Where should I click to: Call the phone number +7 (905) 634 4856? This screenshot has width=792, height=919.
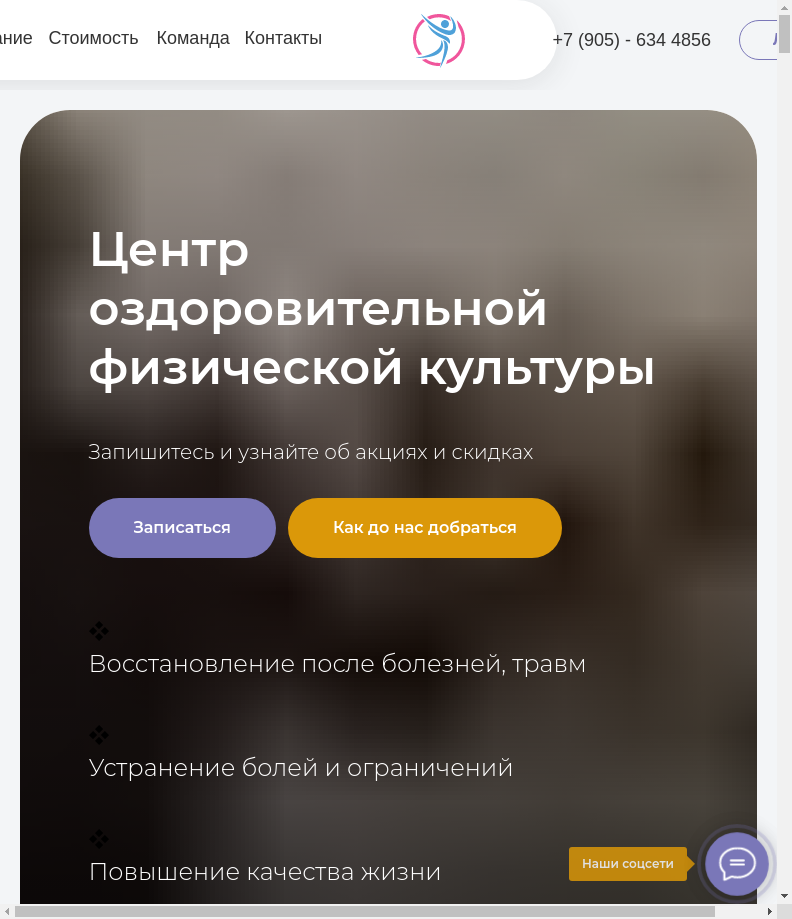pyautogui.click(x=631, y=40)
